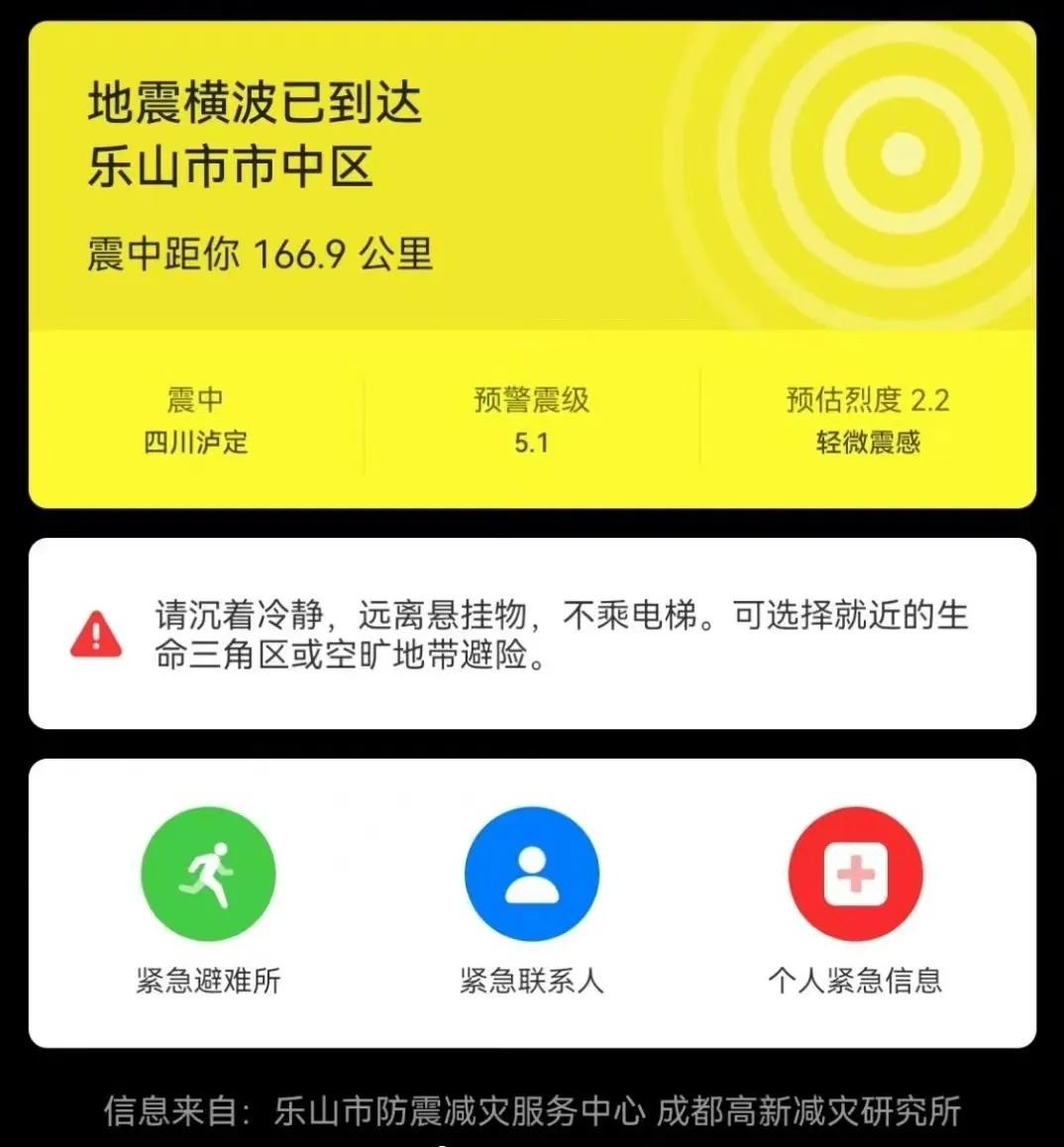This screenshot has width=1064, height=1147.
Task: Open the 紧急避难所 emergency shelter shortcut
Action: [208, 874]
